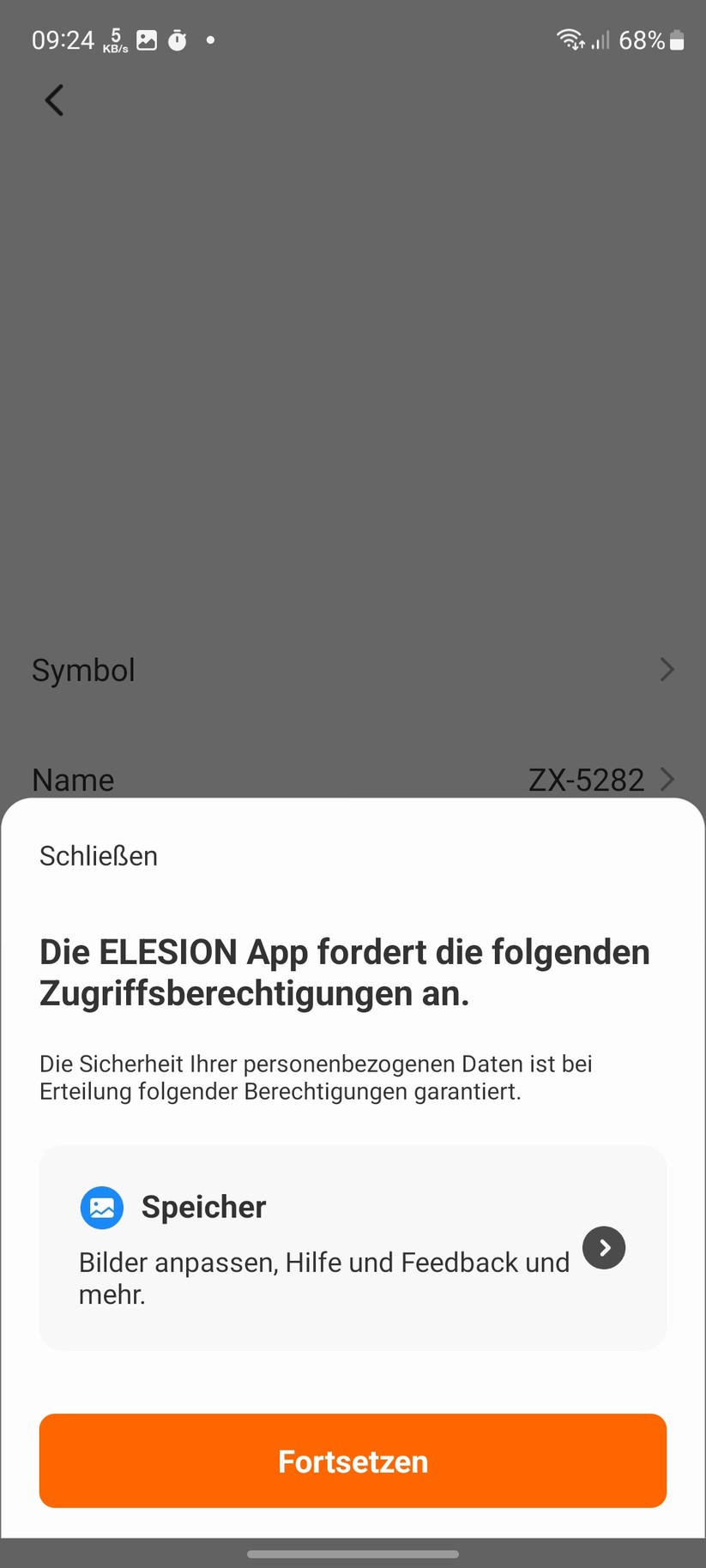Image resolution: width=706 pixels, height=1568 pixels.
Task: Tap the gallery icon in the status bar
Action: click(146, 39)
